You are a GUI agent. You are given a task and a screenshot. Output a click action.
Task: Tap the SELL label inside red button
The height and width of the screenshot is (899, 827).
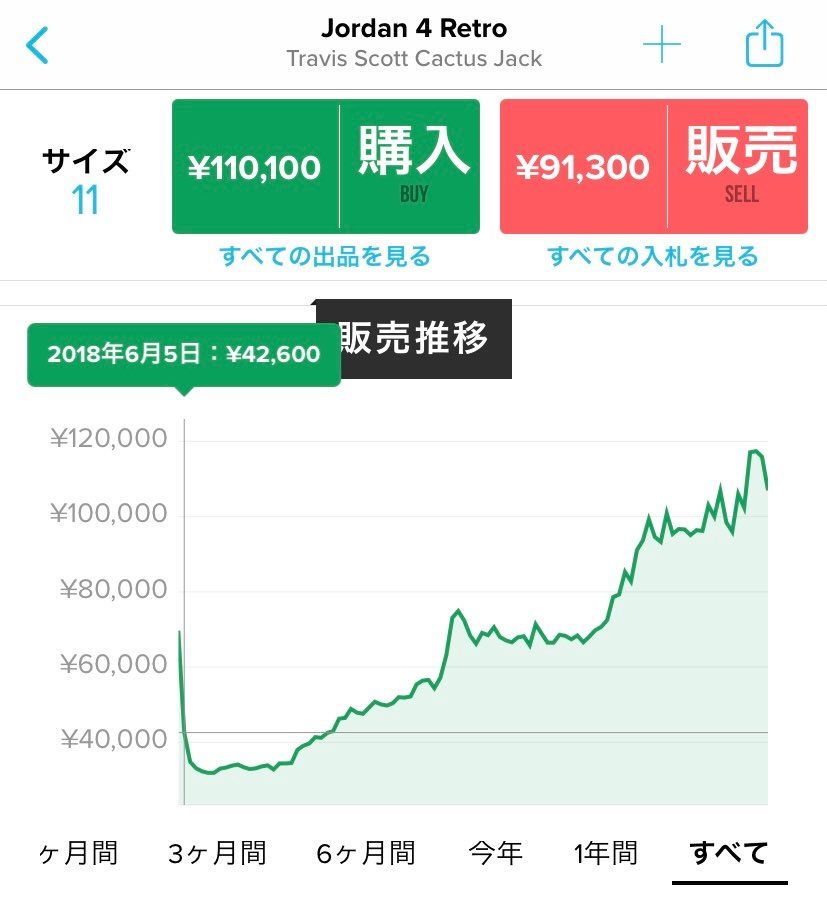742,196
